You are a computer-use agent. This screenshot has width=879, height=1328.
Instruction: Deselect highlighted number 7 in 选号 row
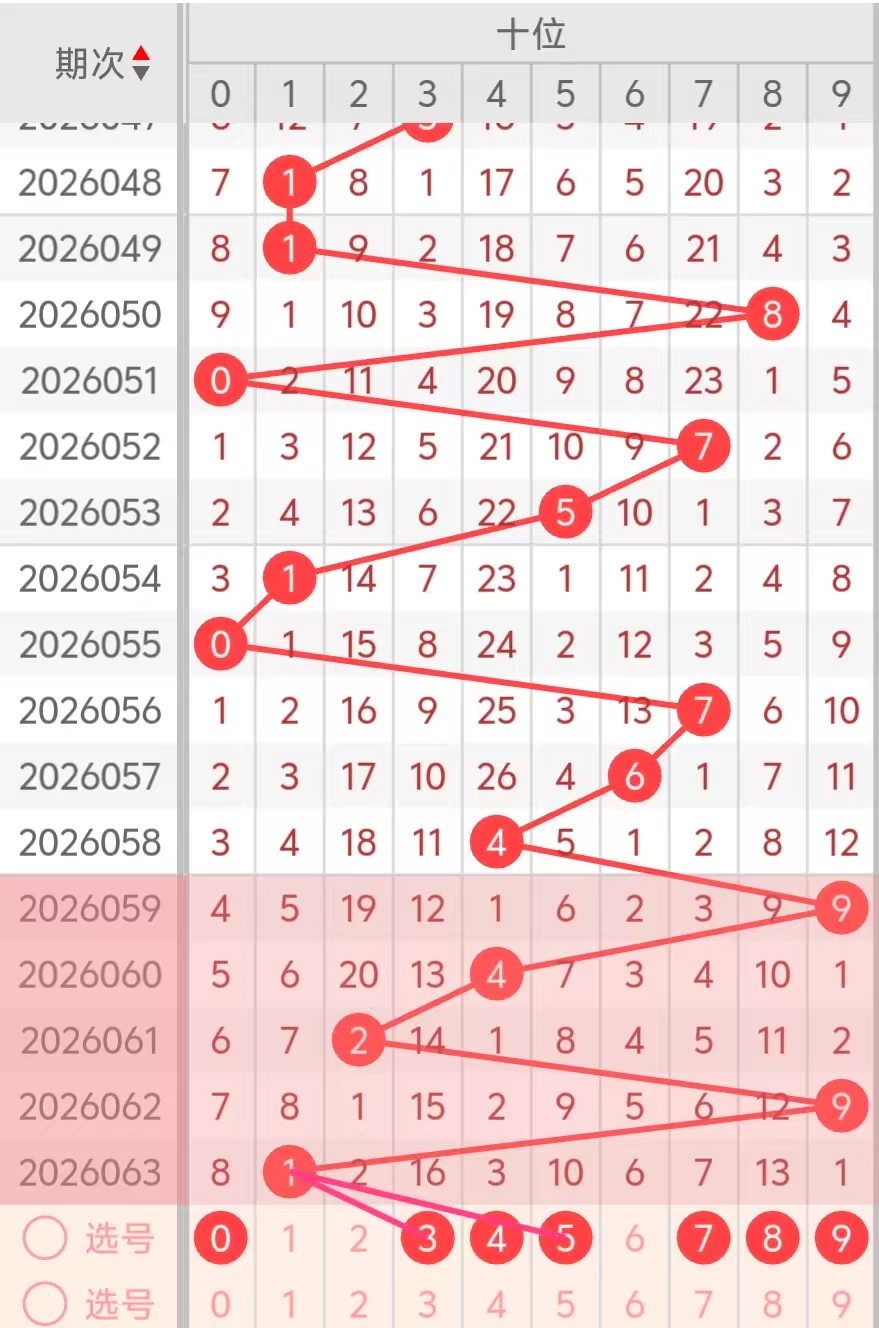pyautogui.click(x=703, y=1239)
